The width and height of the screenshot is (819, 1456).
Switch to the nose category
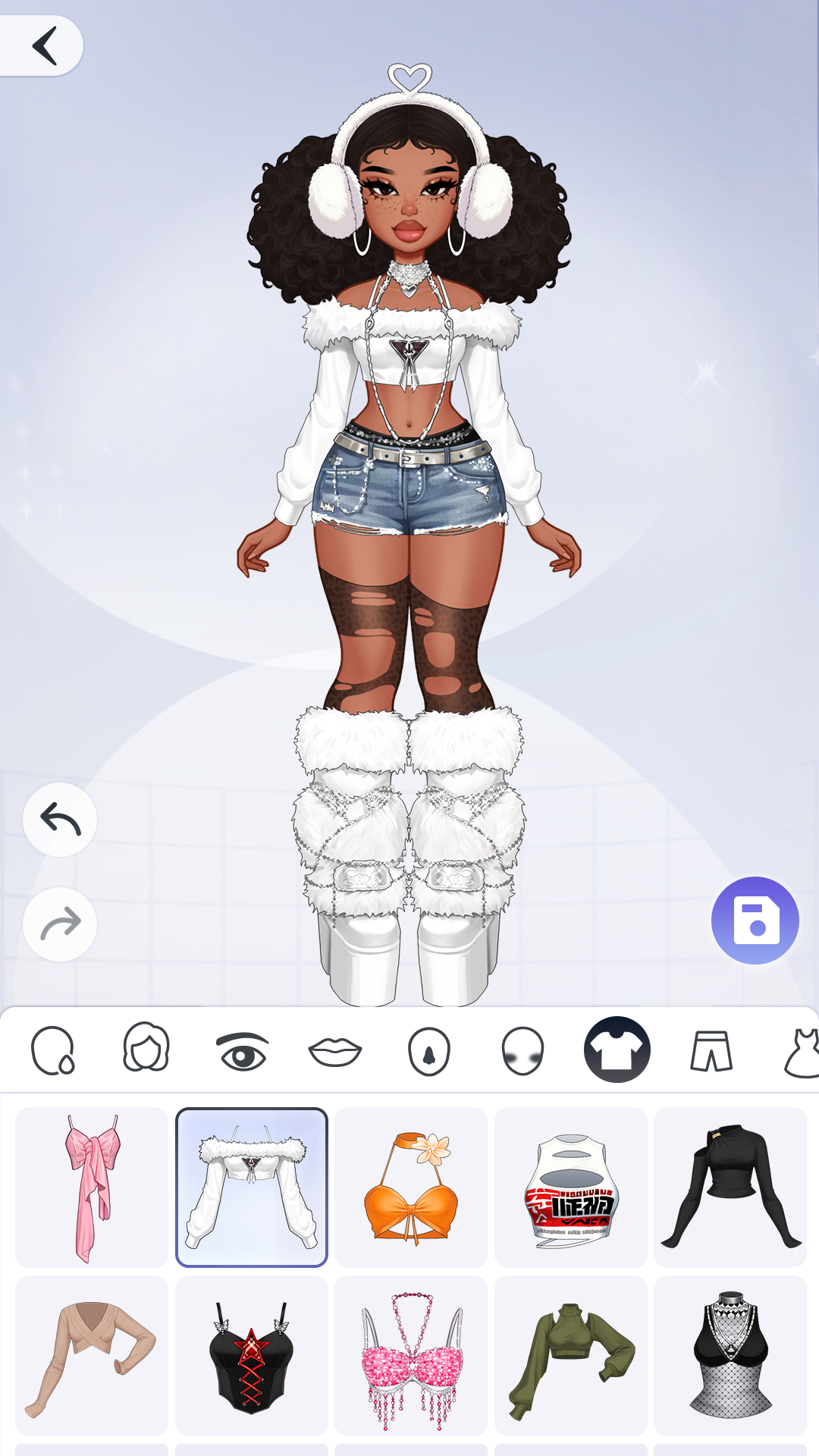(429, 1051)
